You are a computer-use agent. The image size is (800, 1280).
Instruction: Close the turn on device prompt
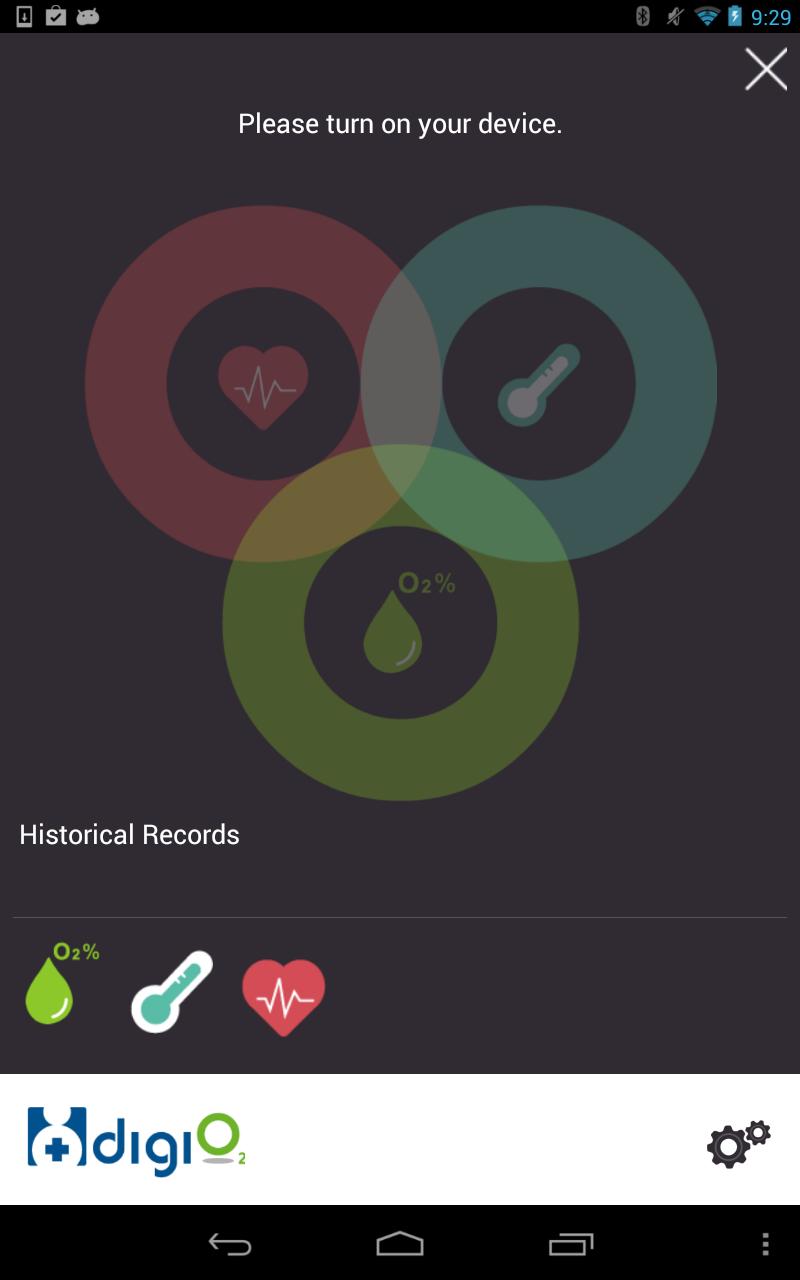click(x=766, y=69)
